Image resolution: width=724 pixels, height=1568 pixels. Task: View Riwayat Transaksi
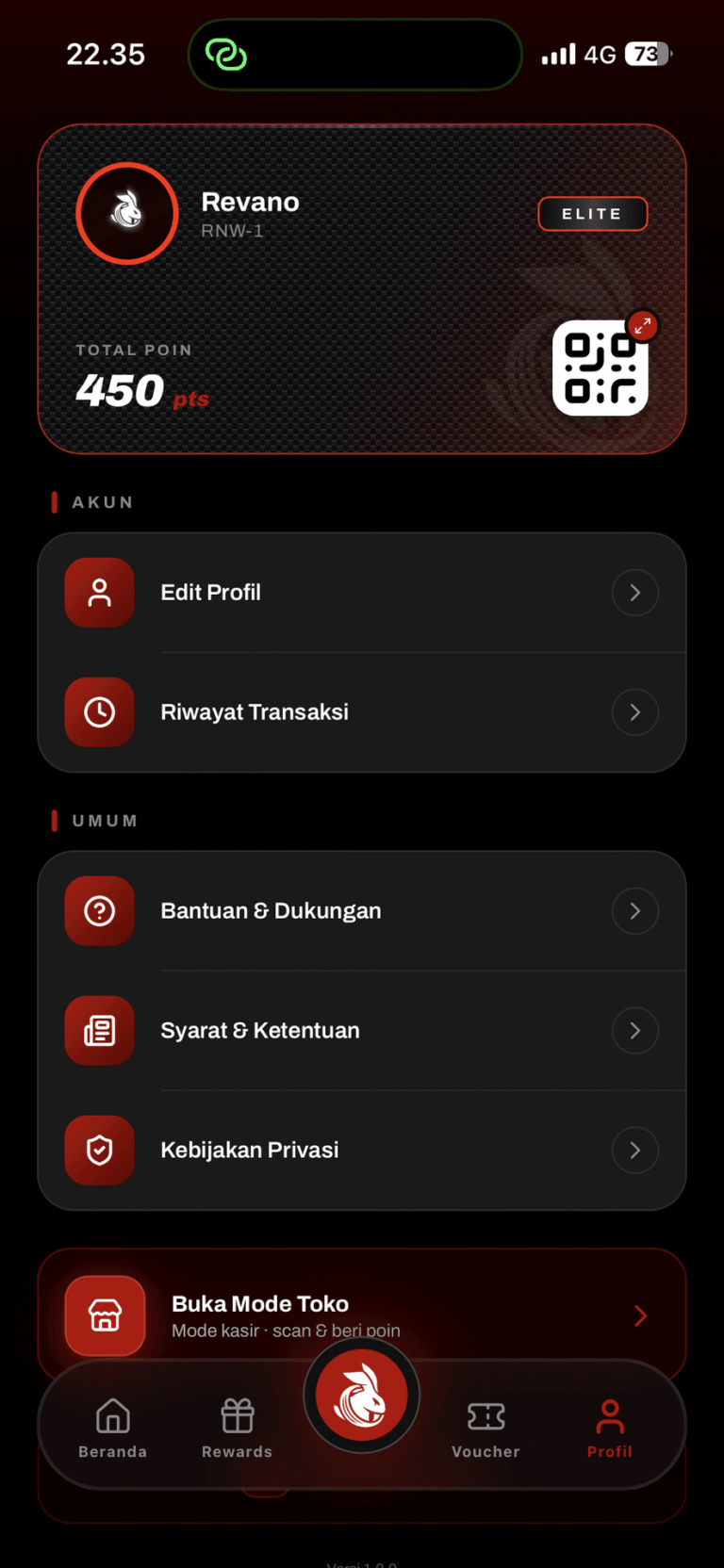coord(362,712)
